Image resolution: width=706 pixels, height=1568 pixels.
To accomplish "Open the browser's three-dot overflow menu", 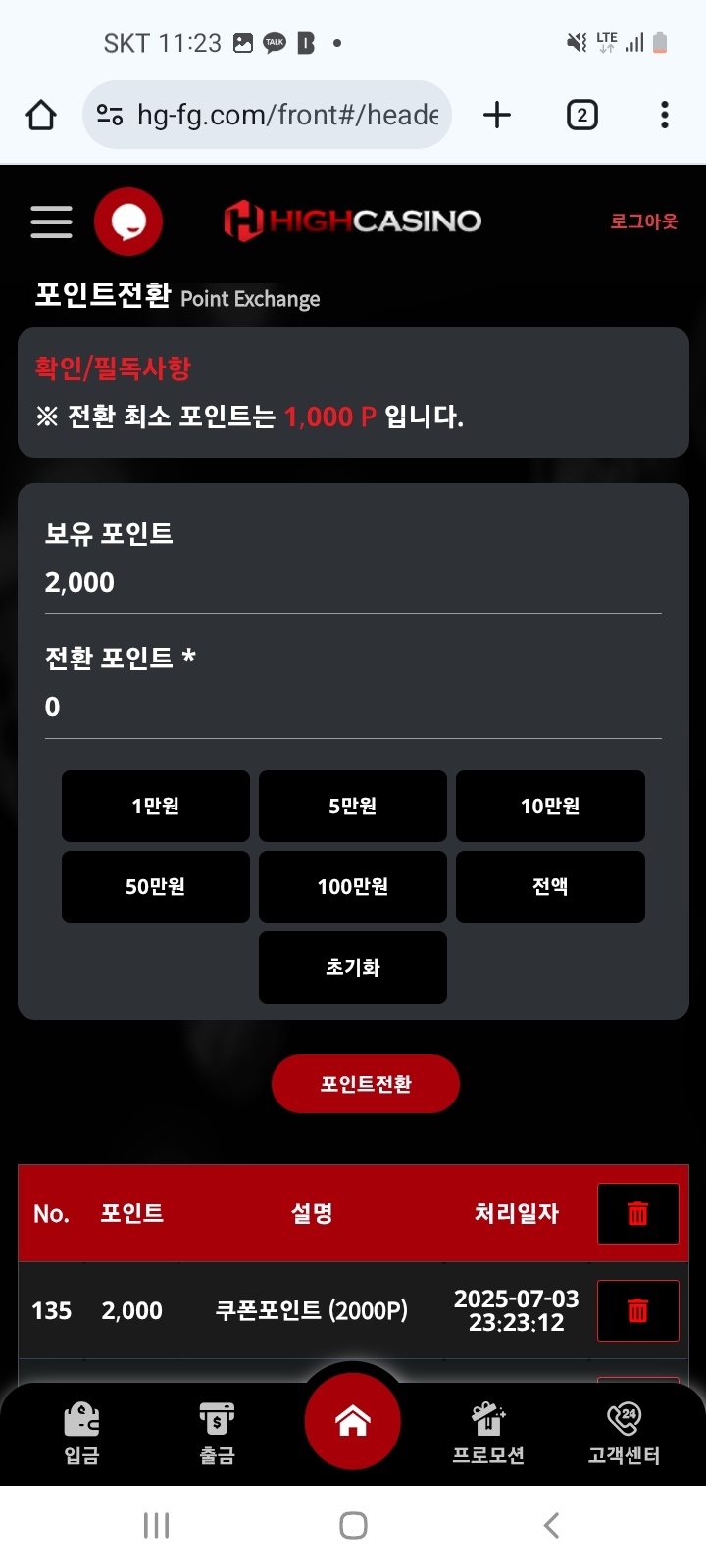I will pyautogui.click(x=665, y=115).
